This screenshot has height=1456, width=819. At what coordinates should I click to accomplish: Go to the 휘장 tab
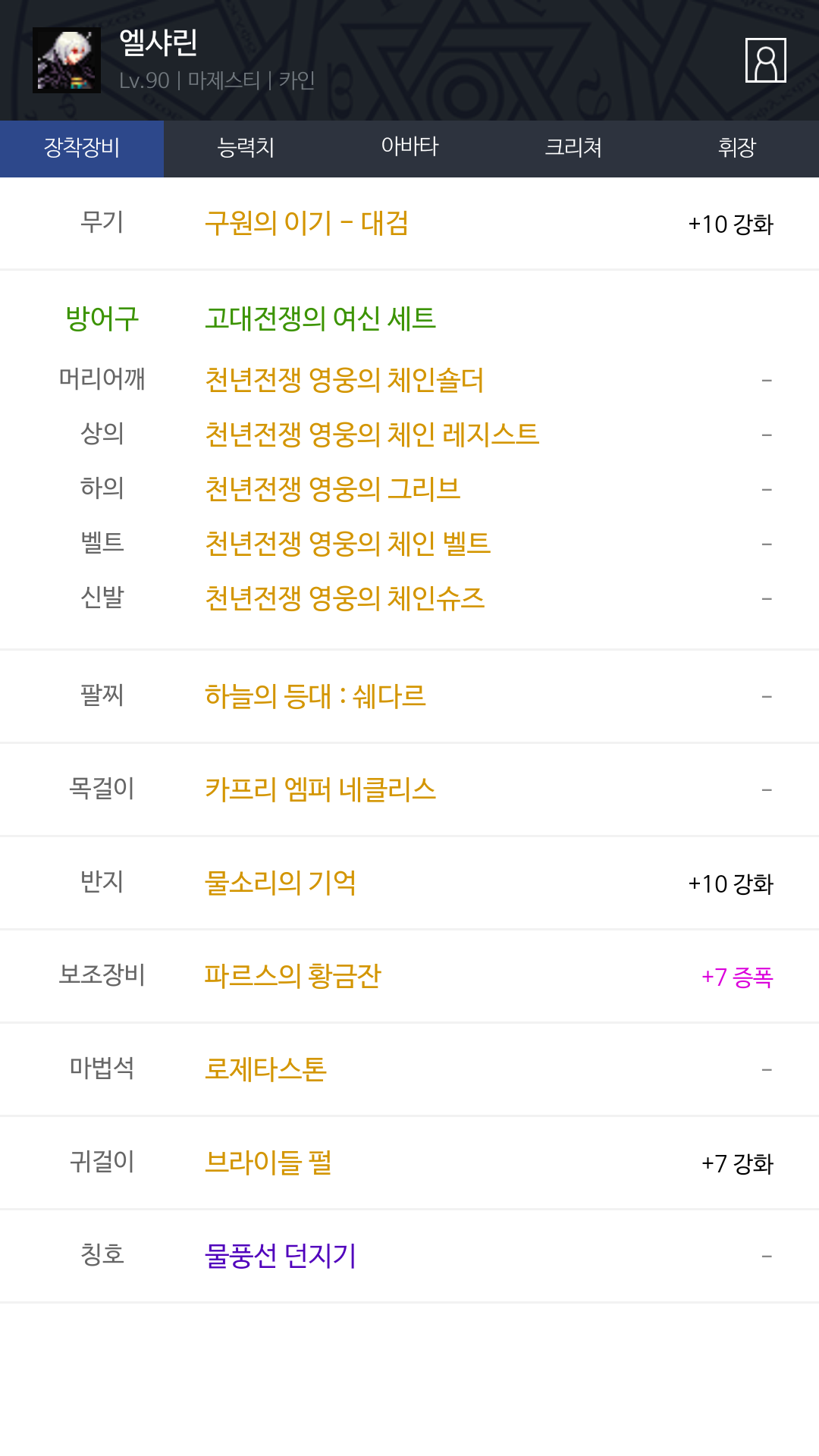coord(737,149)
